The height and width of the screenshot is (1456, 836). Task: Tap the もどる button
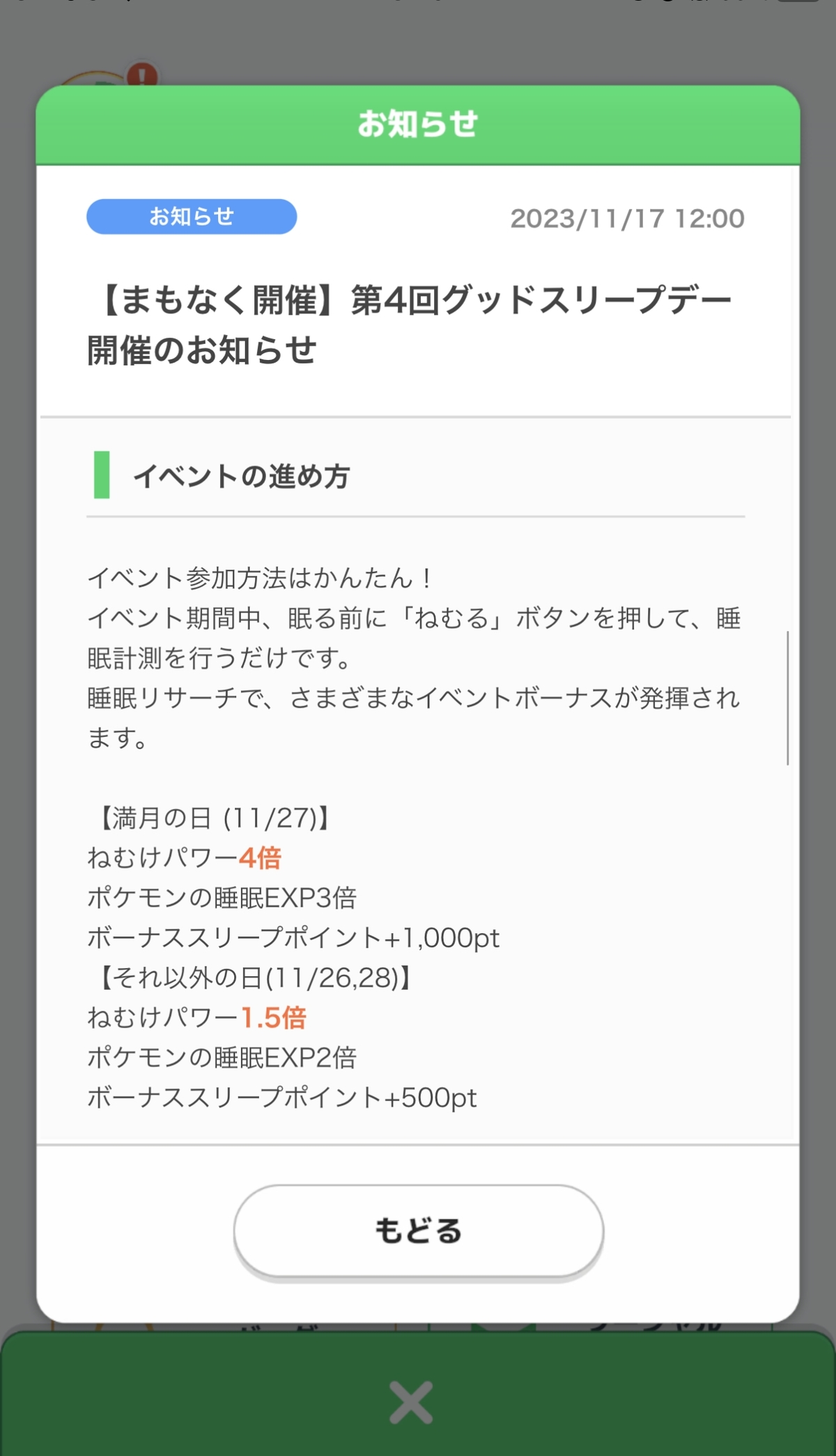point(418,1231)
